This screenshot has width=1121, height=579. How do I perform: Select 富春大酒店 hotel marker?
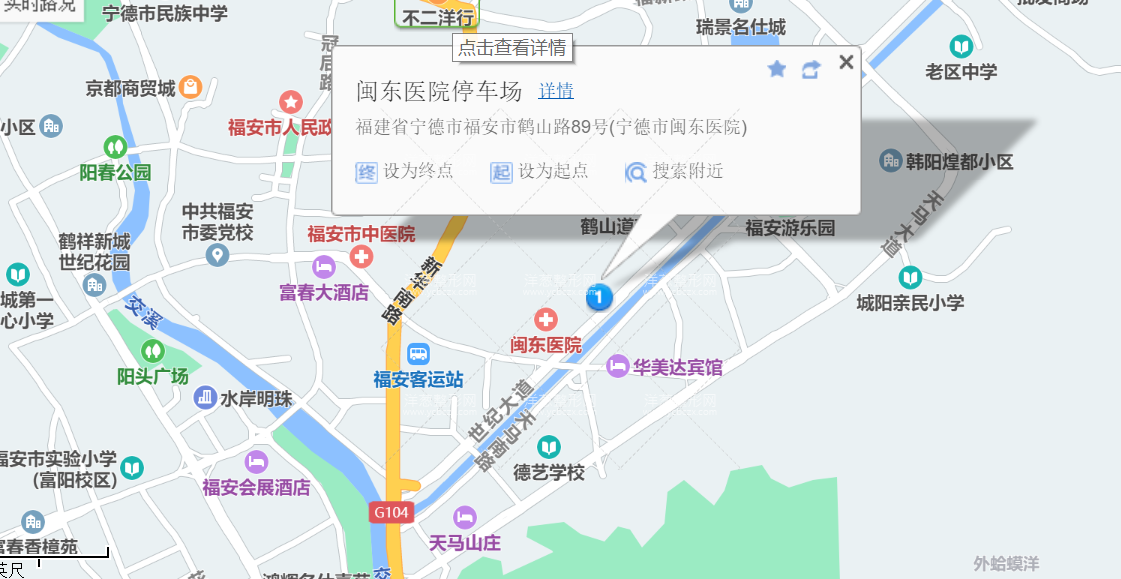pyautogui.click(x=324, y=267)
